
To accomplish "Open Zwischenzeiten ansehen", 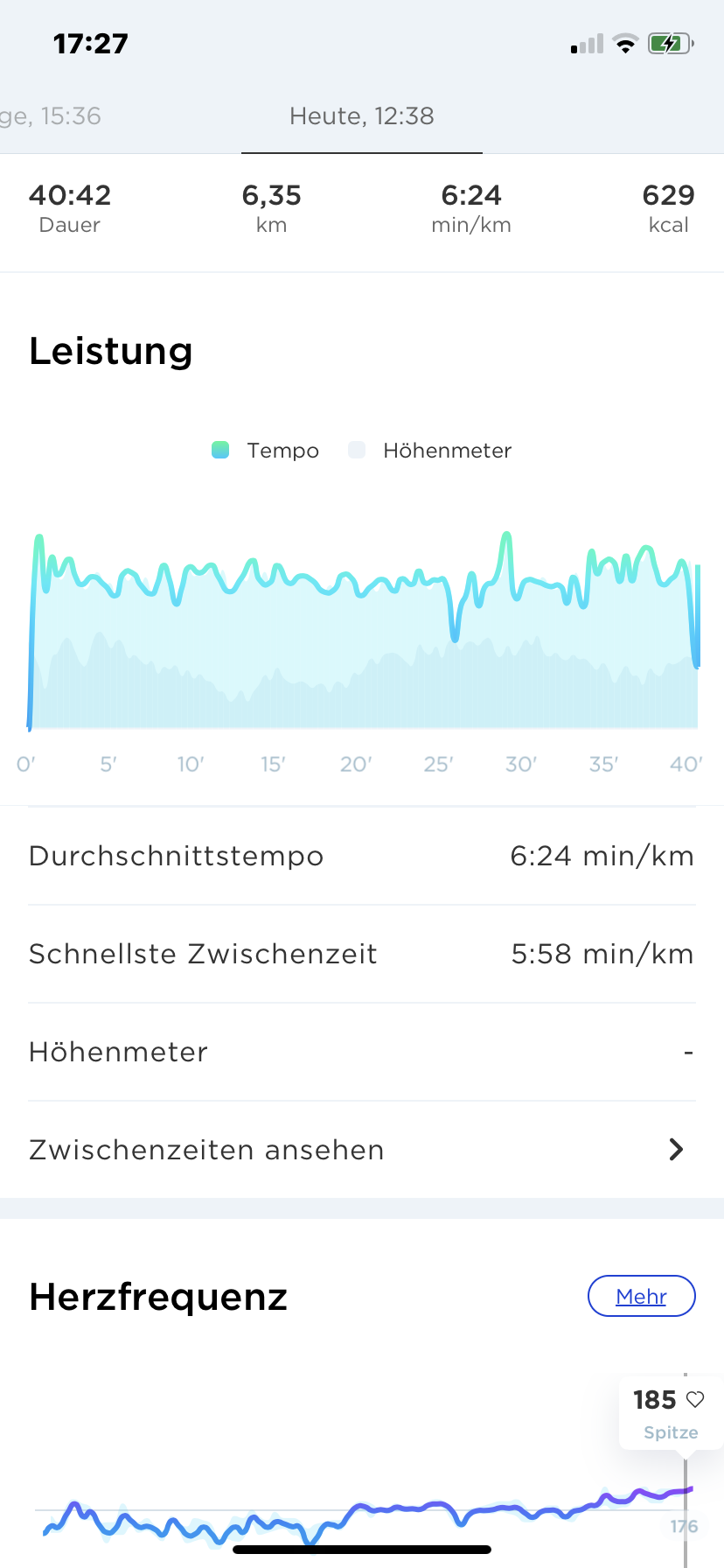I will (361, 1150).
